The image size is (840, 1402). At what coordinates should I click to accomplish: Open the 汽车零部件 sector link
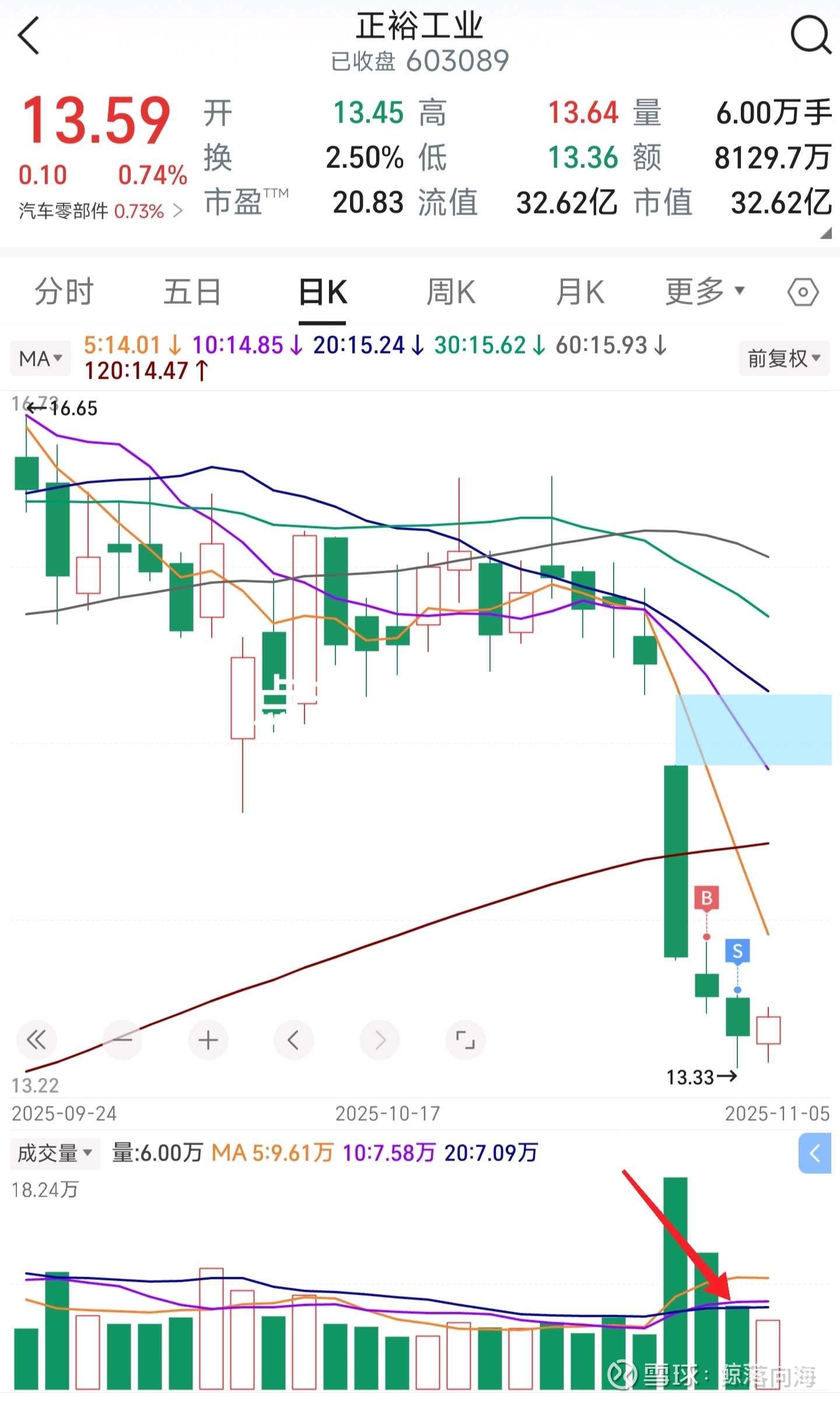(x=101, y=211)
